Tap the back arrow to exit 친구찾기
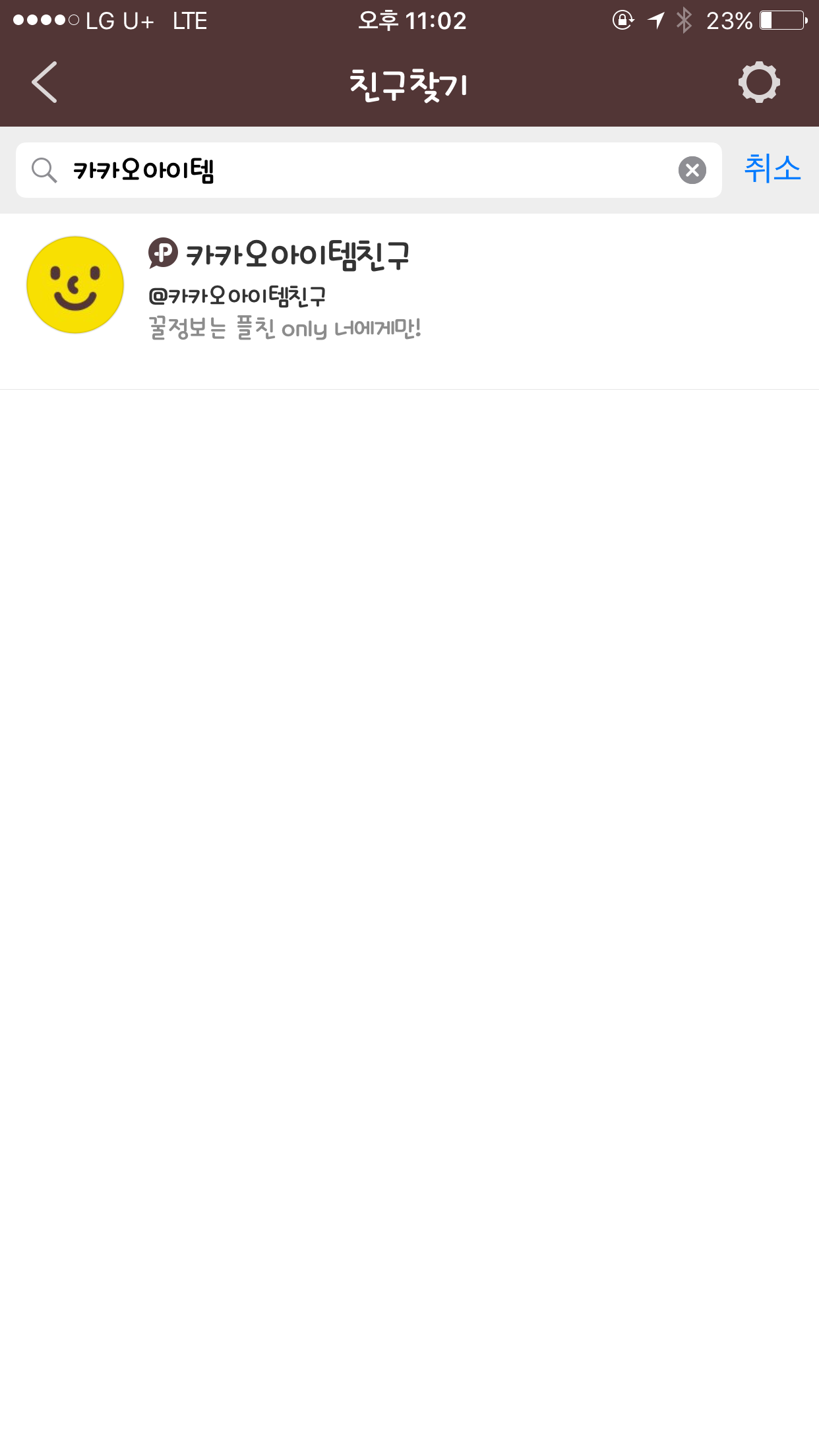The image size is (819, 1456). [44, 82]
